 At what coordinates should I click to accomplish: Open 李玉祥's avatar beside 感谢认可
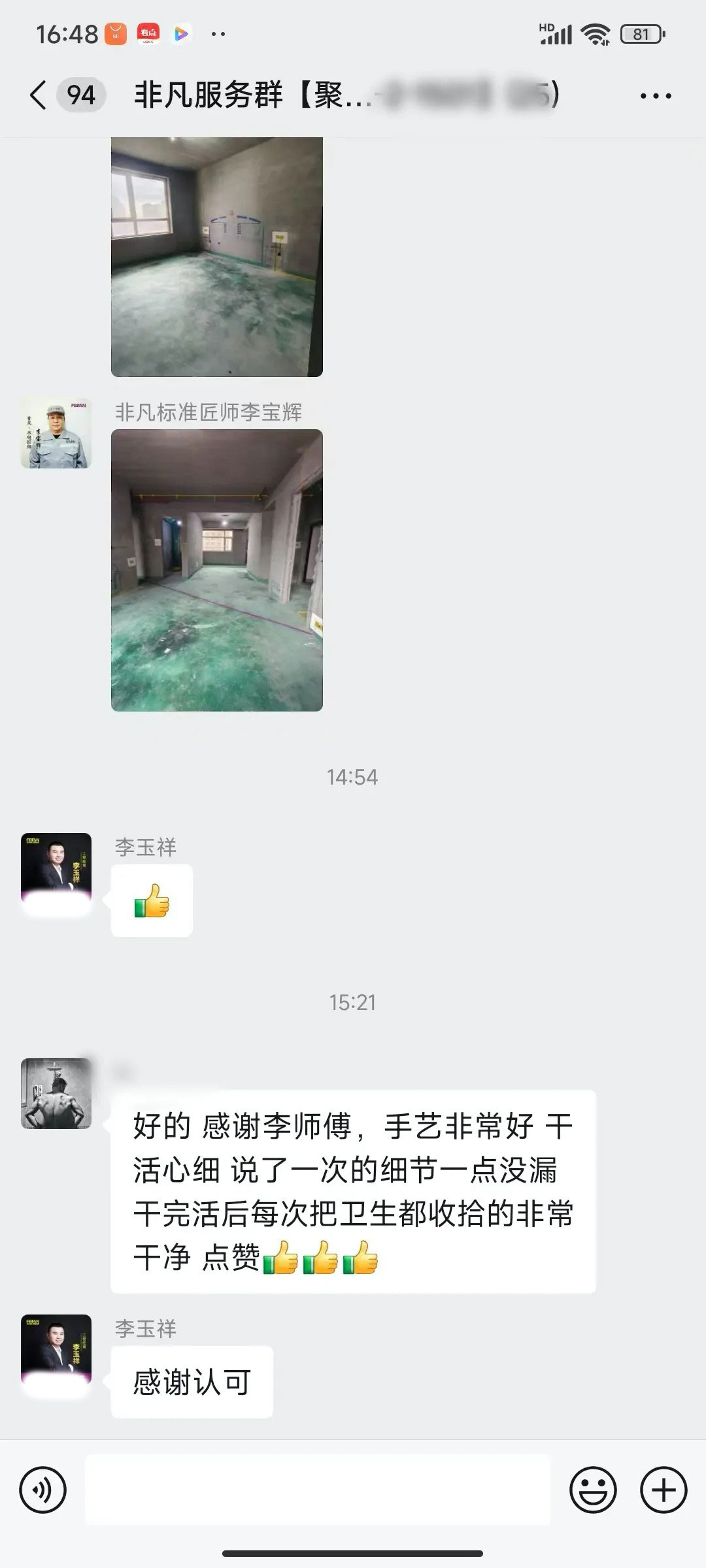(56, 1349)
